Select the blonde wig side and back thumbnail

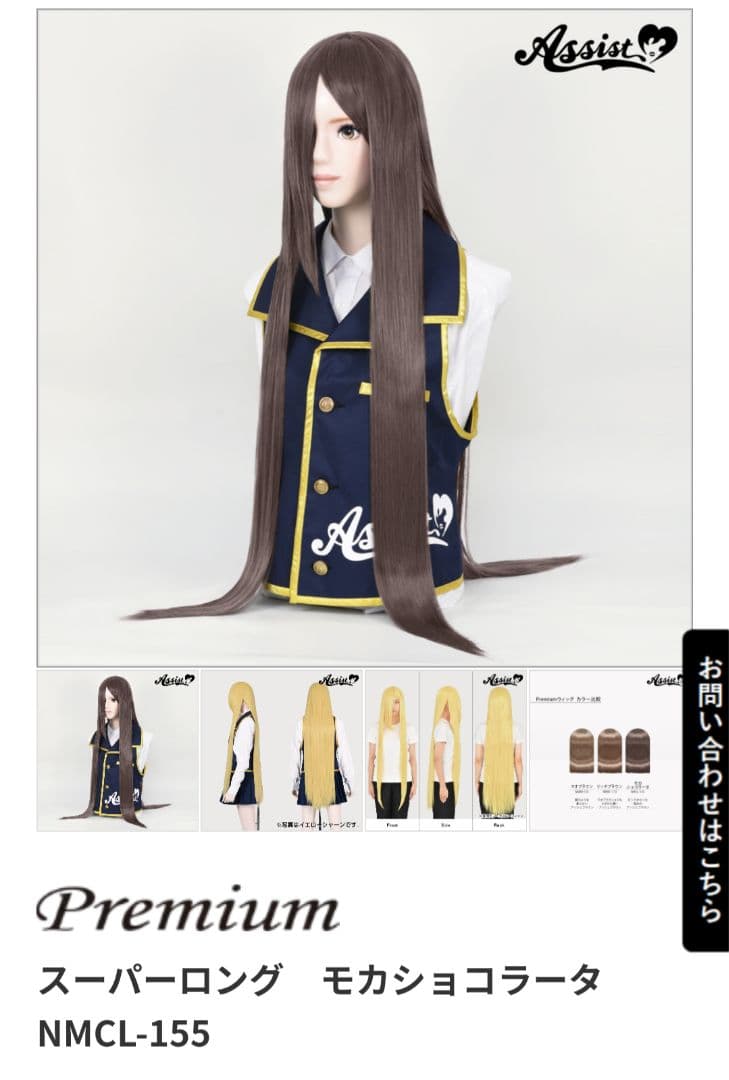pos(282,750)
